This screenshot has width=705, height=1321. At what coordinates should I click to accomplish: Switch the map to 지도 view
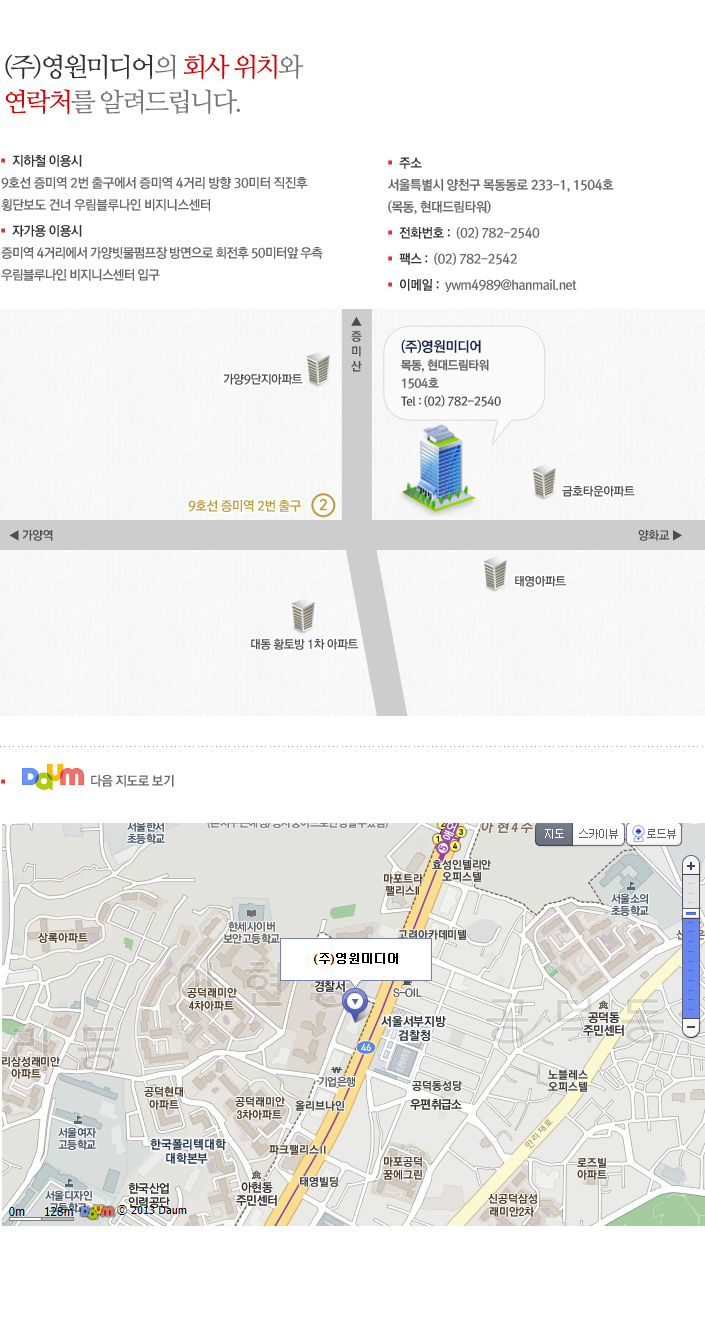(x=553, y=834)
